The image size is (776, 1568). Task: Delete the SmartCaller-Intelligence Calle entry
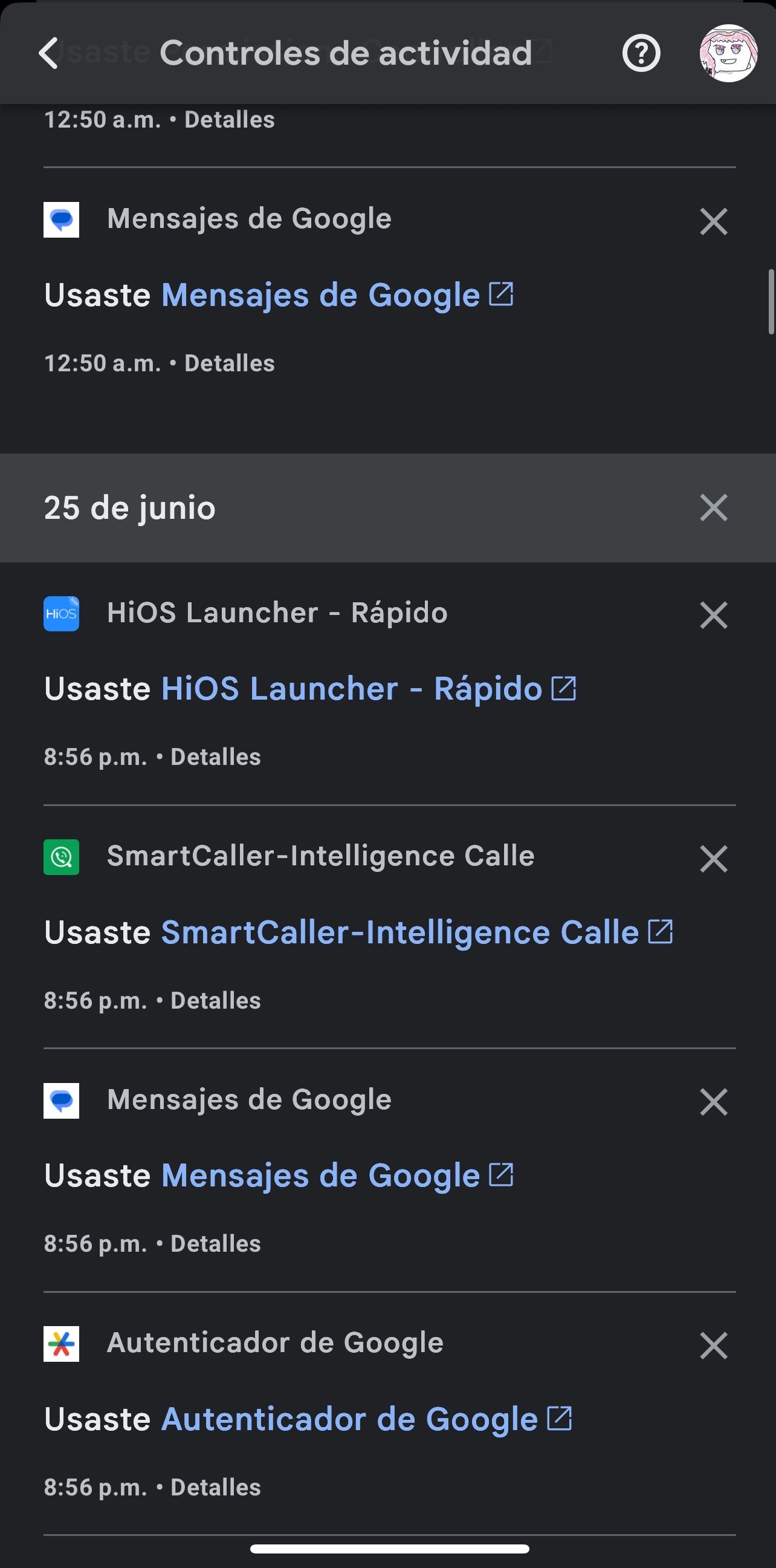713,859
